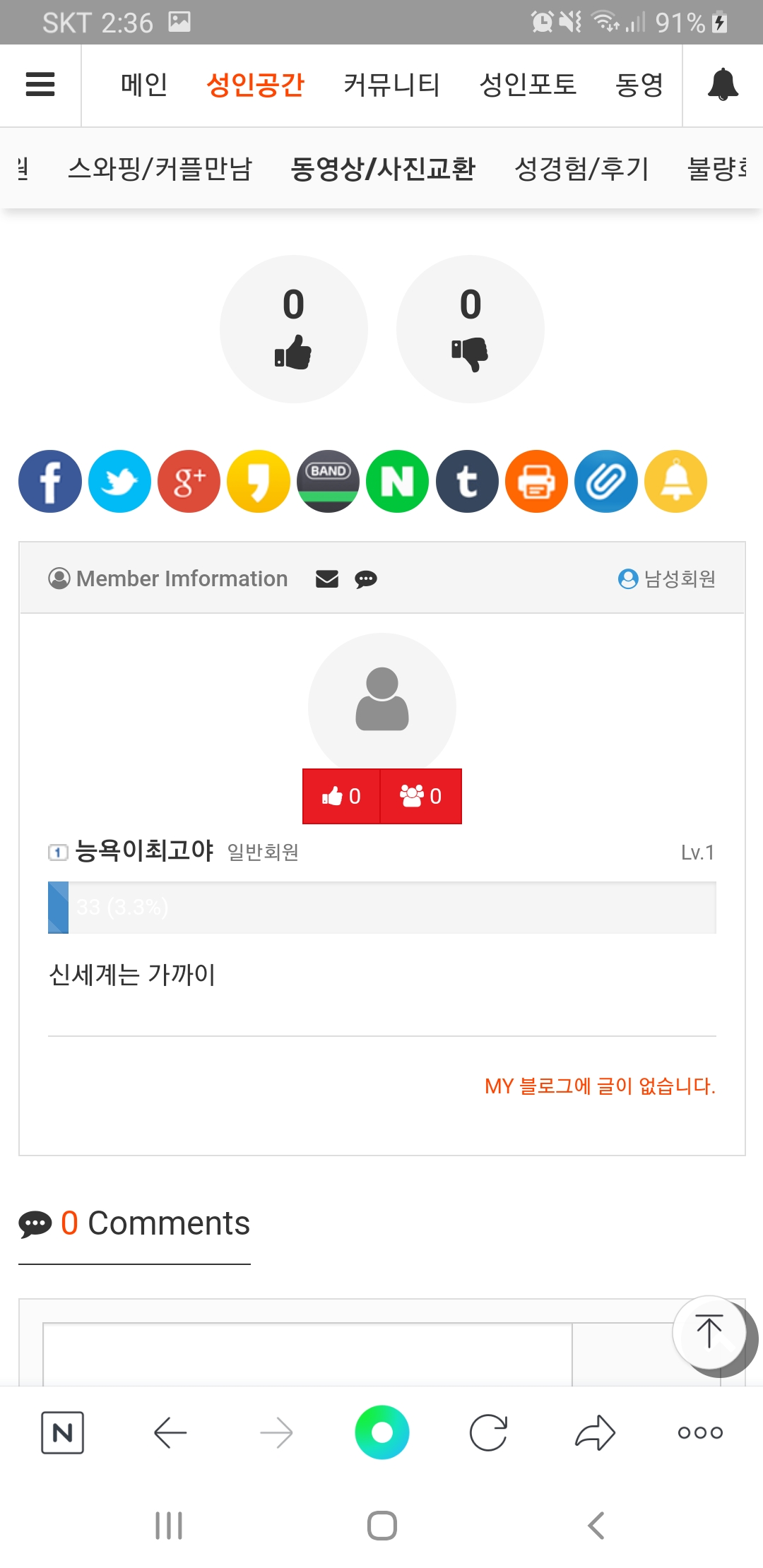
Task: Open the hamburger drawer menu
Action: [40, 85]
